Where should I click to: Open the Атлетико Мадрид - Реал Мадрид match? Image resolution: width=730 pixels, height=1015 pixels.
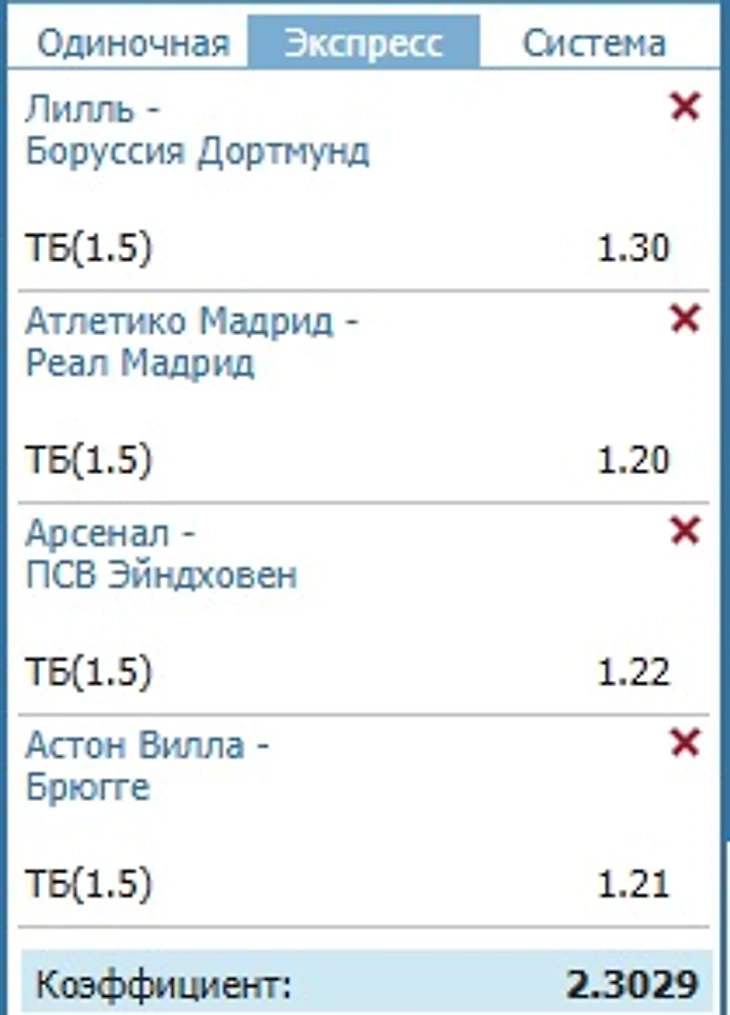coord(192,342)
